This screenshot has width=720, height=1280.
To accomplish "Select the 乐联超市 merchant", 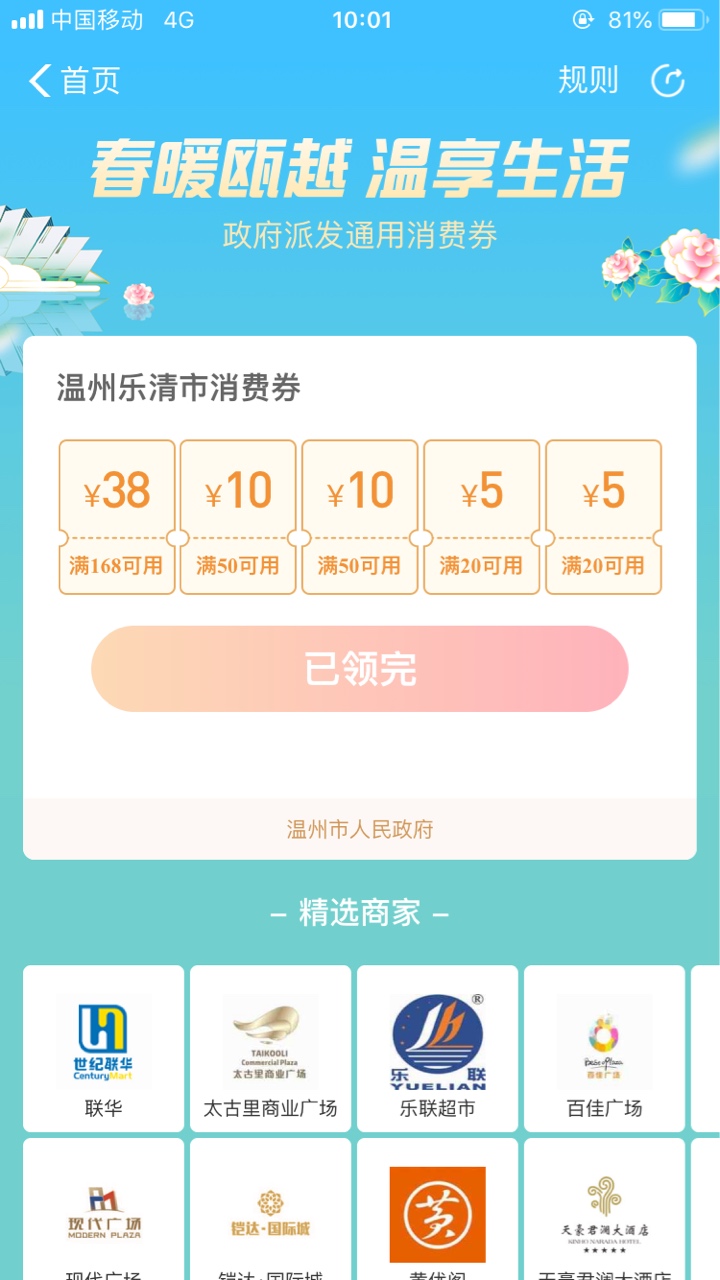I will click(437, 1048).
